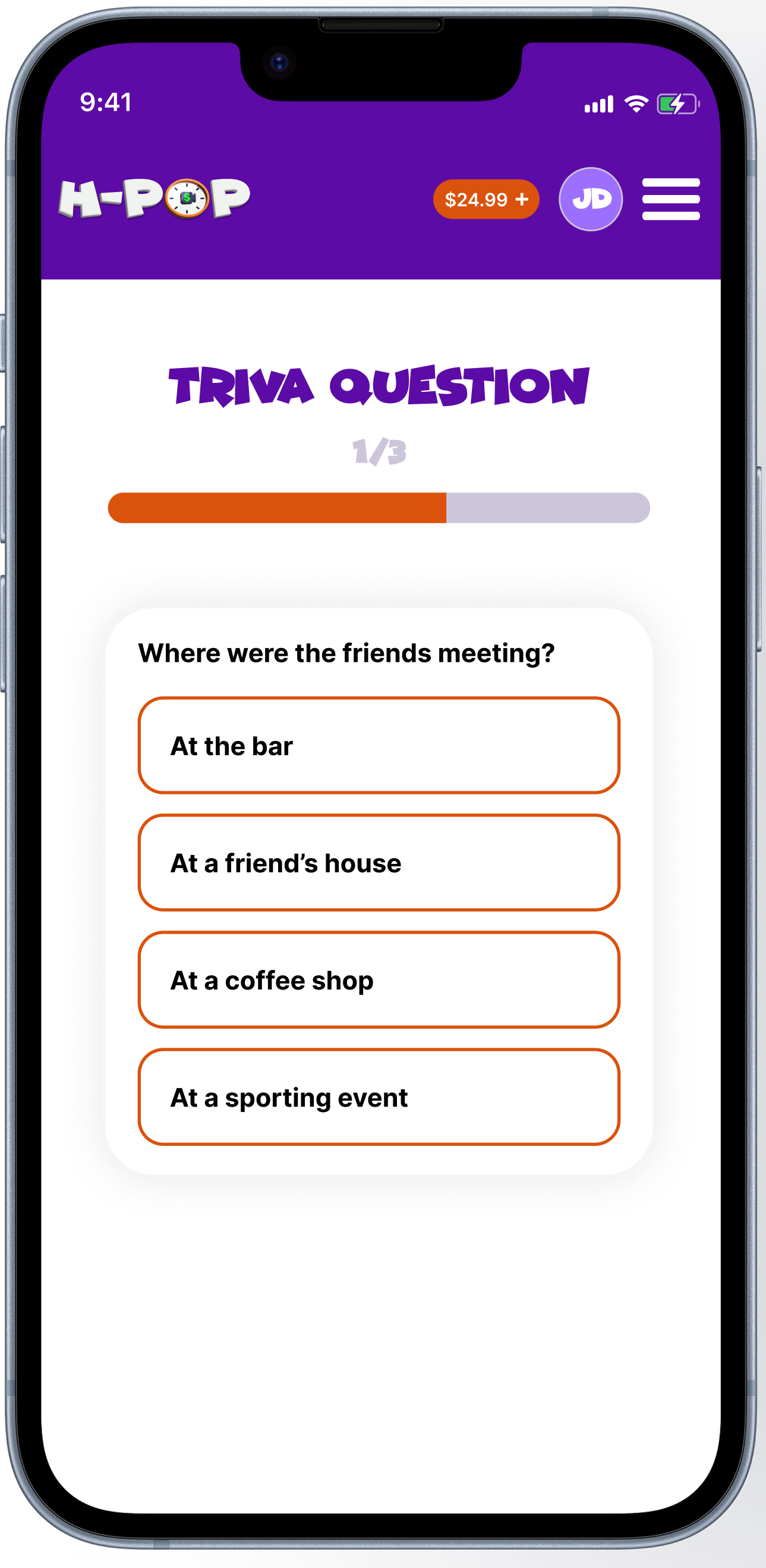Tap the $24.99 balance add button
Screen dimensions: 766x1568
click(x=486, y=199)
